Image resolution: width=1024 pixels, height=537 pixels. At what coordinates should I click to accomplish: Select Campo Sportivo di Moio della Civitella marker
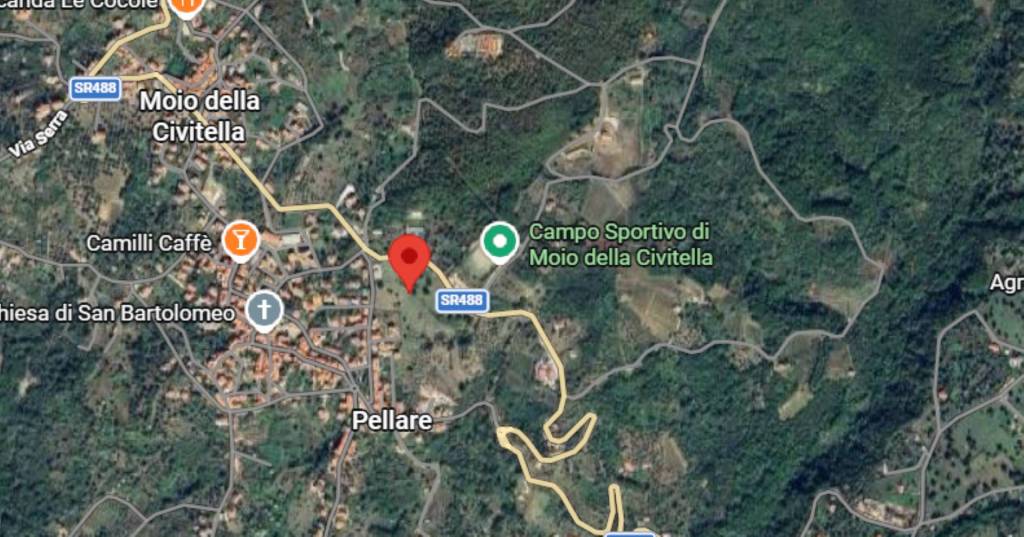coord(499,242)
